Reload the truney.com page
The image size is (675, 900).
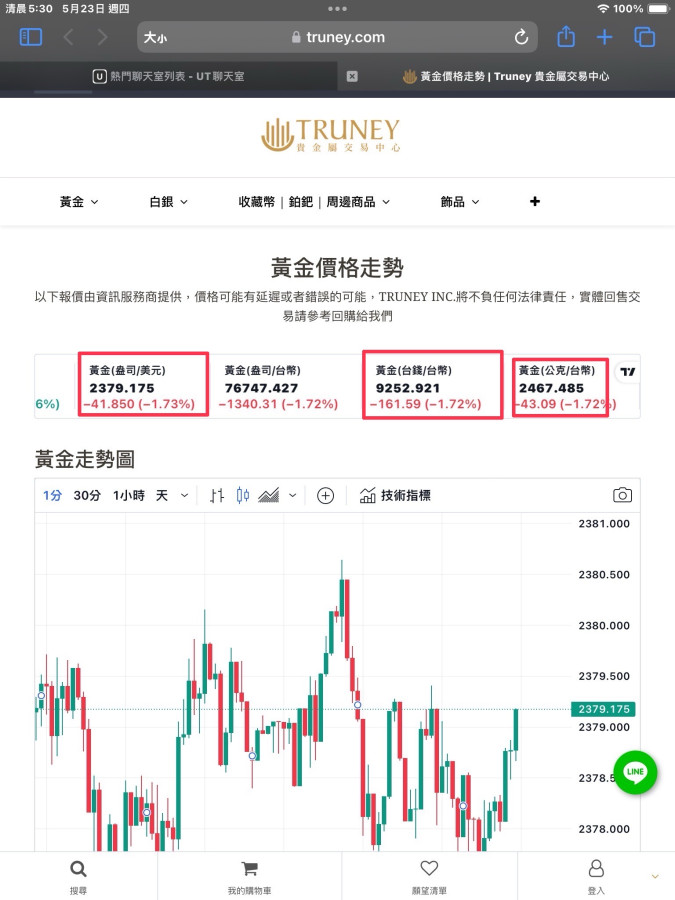point(521,37)
